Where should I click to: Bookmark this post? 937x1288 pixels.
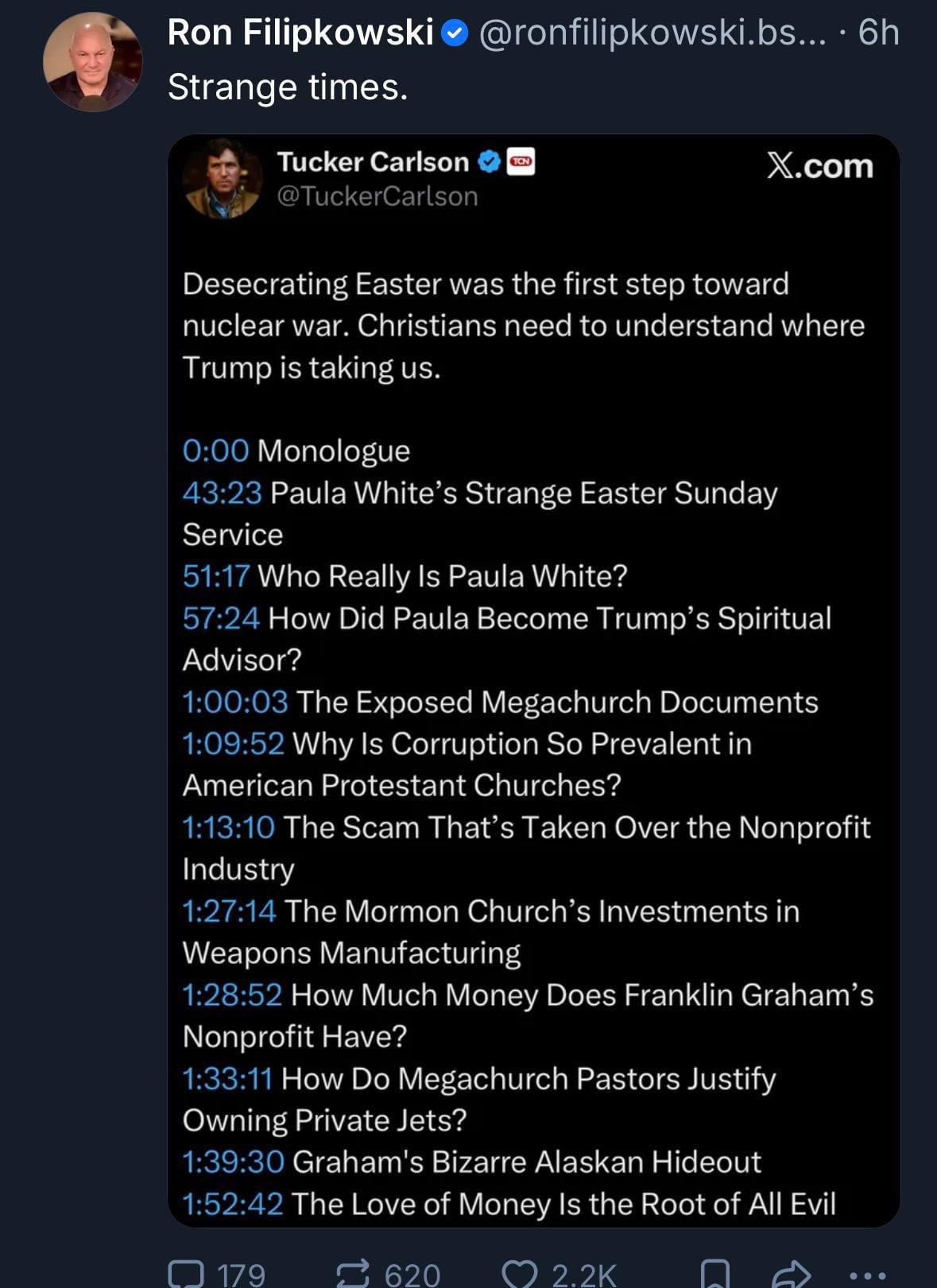pyautogui.click(x=714, y=1273)
